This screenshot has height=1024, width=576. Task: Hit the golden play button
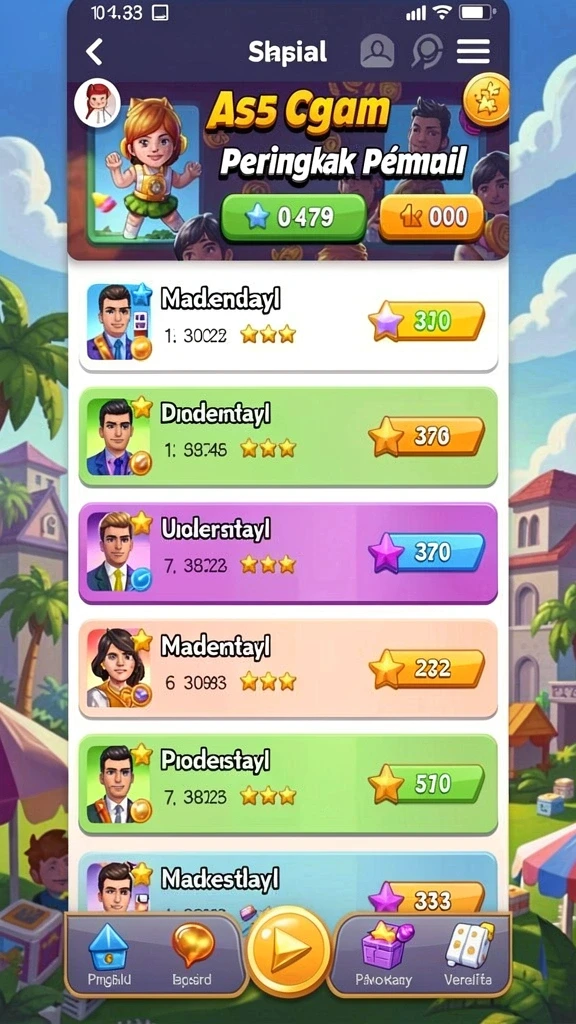289,950
